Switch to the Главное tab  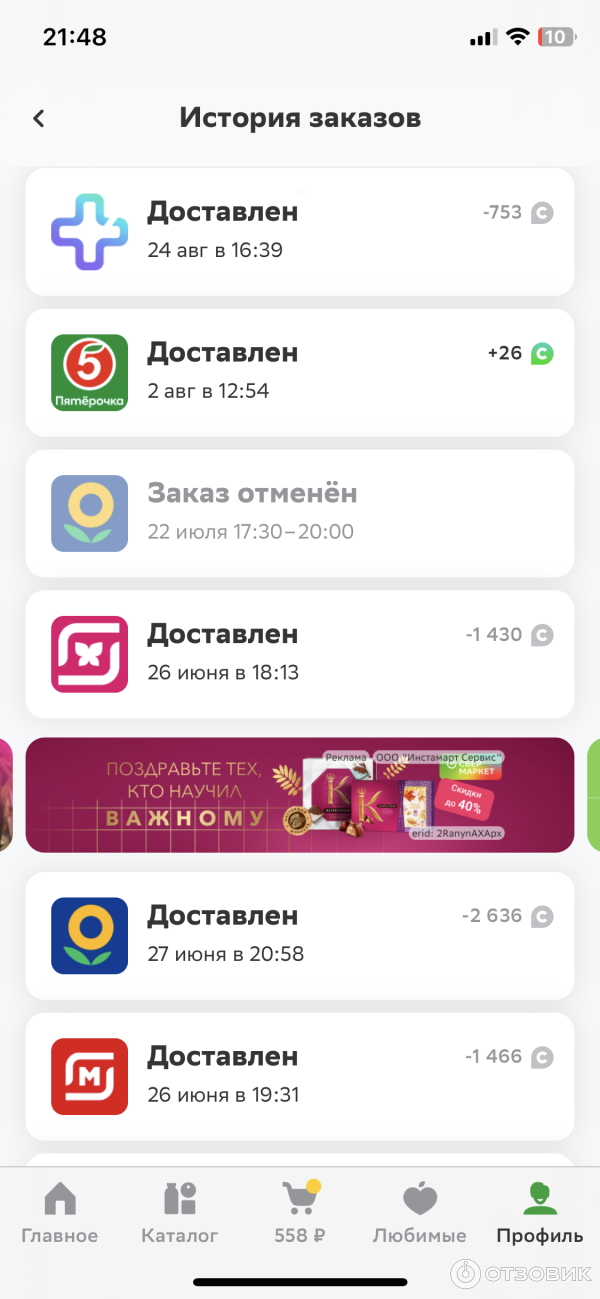click(x=60, y=1212)
